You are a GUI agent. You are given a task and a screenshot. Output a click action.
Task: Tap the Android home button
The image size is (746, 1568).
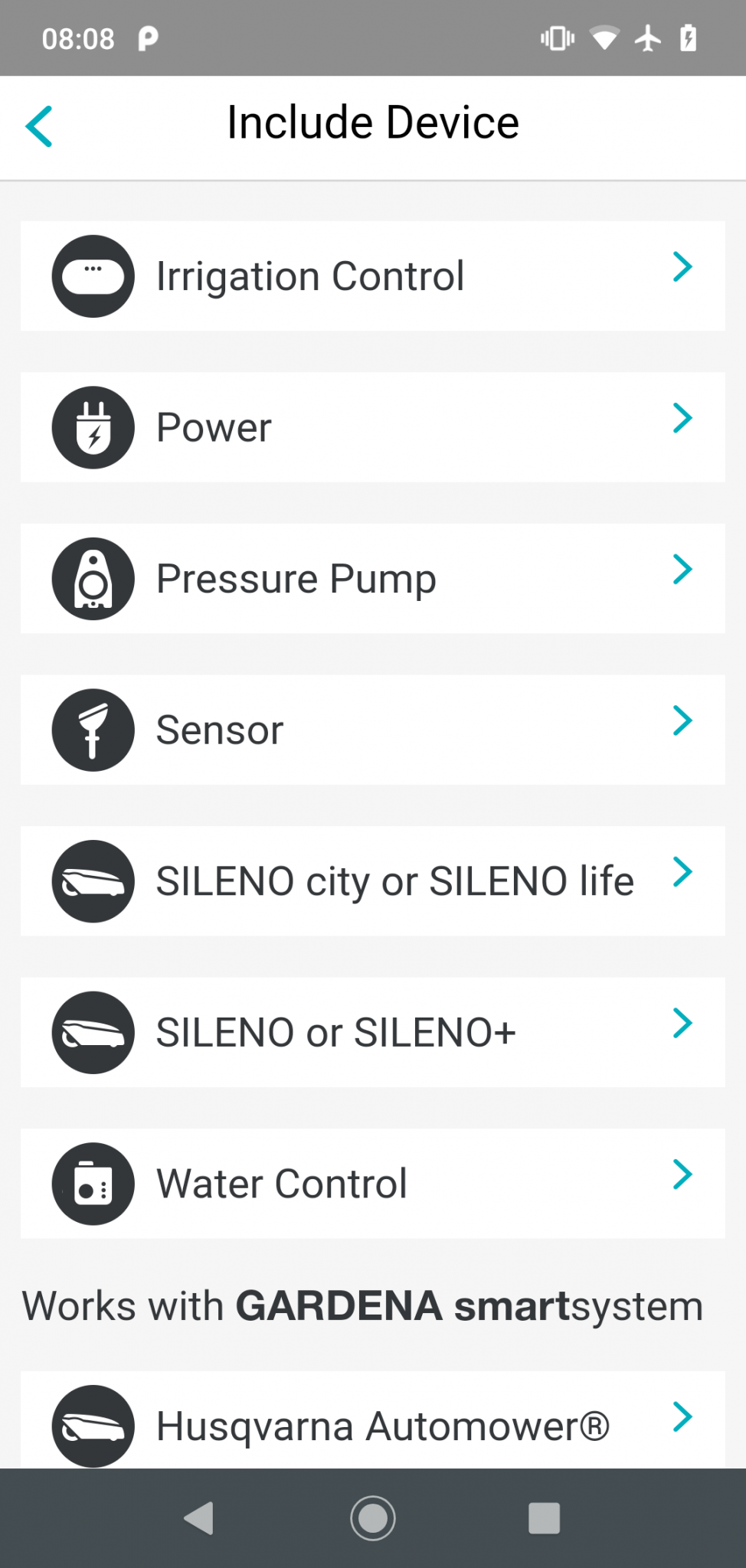click(372, 1519)
